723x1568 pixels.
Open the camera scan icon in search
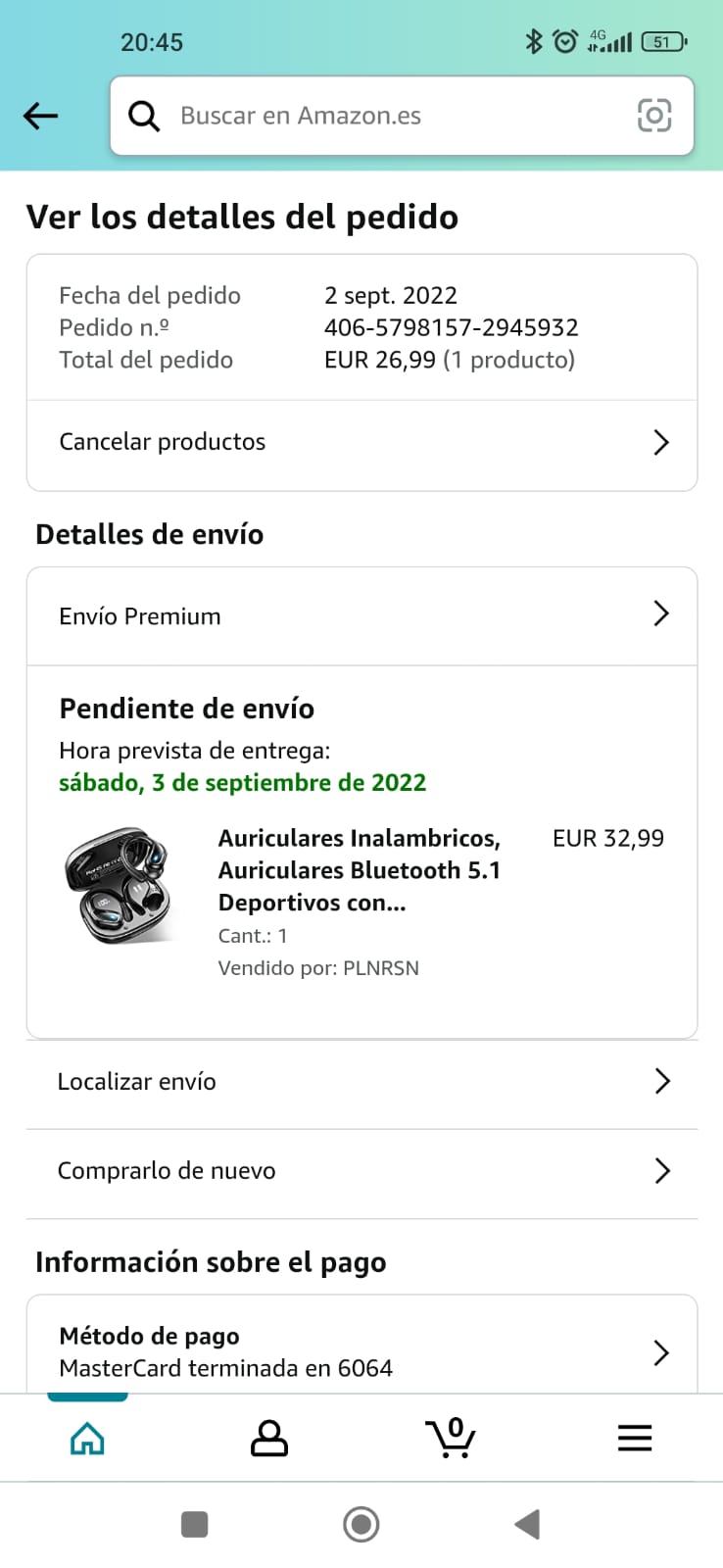click(654, 116)
